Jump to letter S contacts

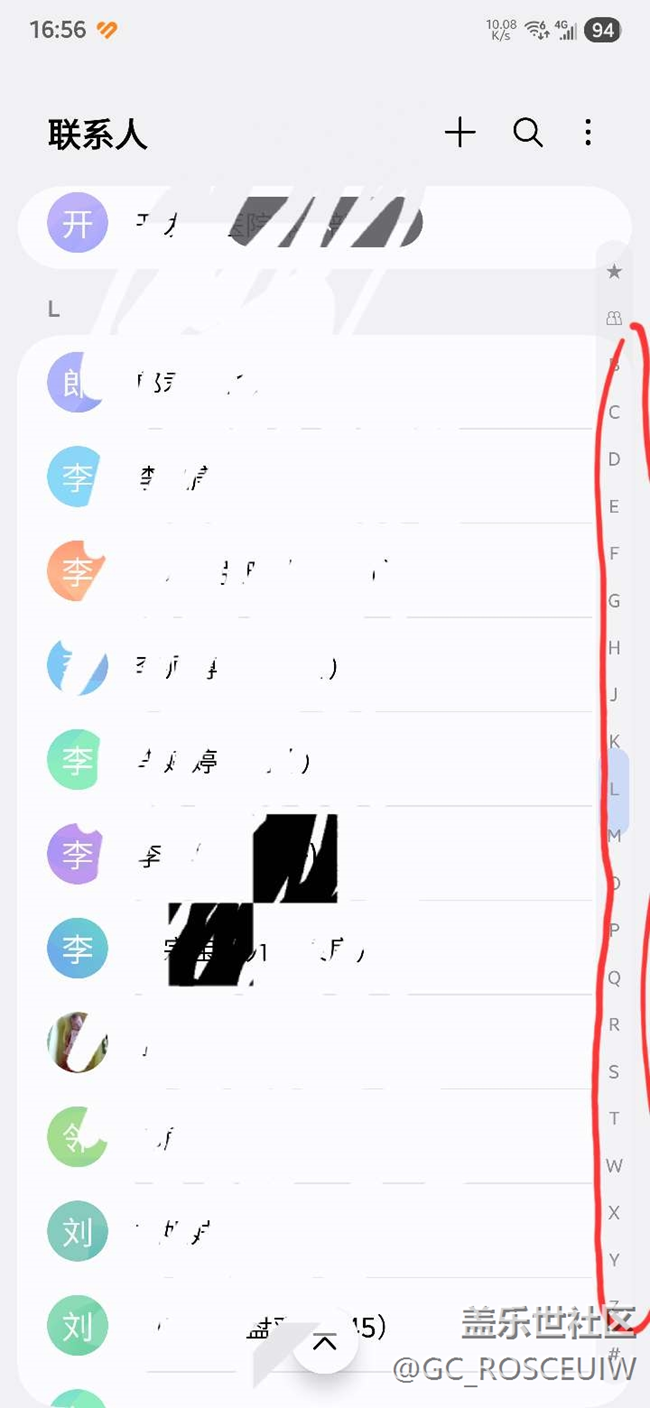click(614, 1072)
